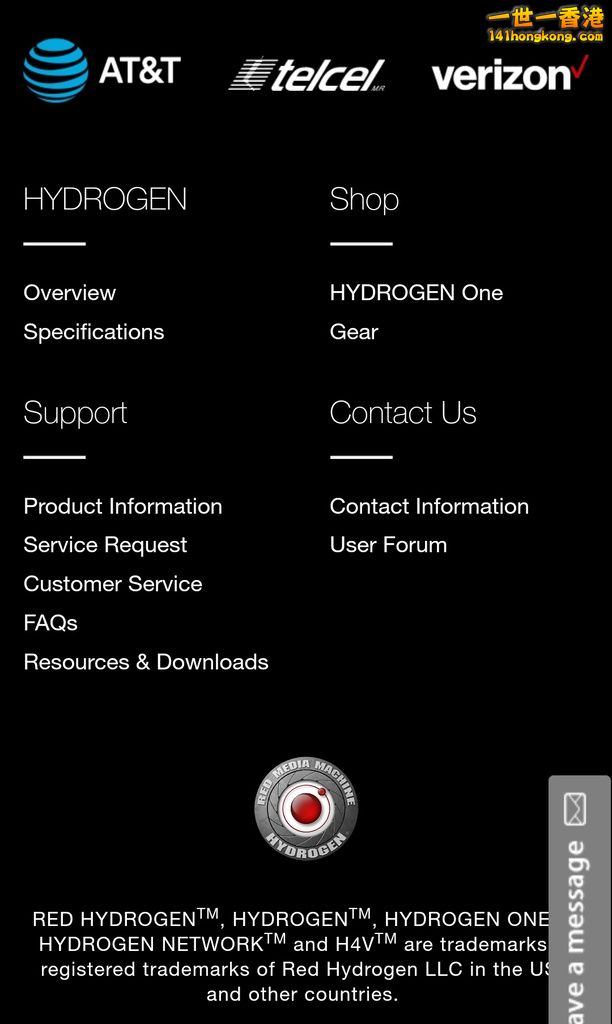This screenshot has height=1024, width=612.
Task: Open the Leave a message tab
Action: [578, 900]
